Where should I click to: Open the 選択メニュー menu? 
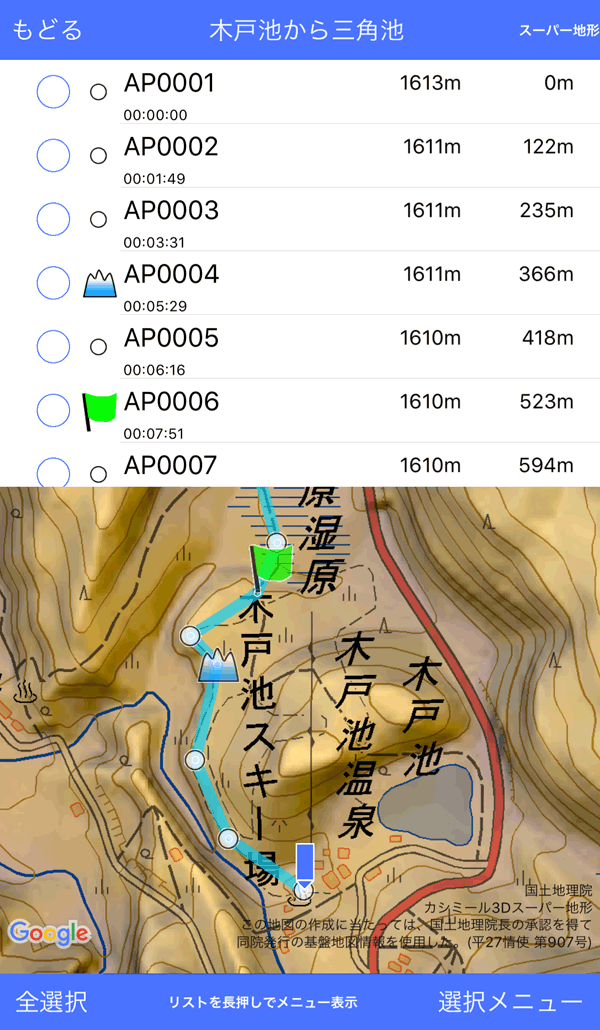pos(510,1002)
